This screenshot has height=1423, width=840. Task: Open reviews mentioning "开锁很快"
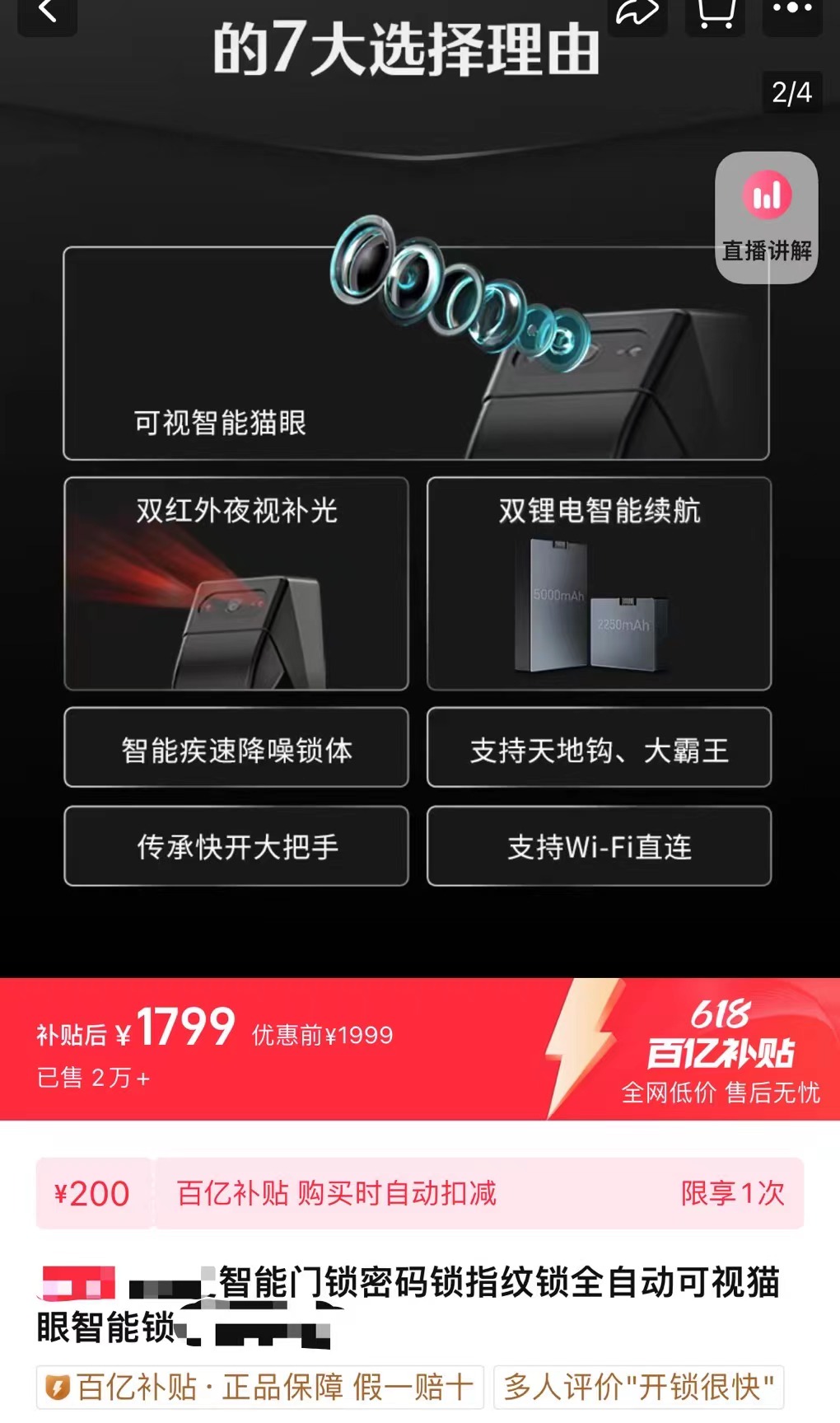click(x=638, y=1387)
